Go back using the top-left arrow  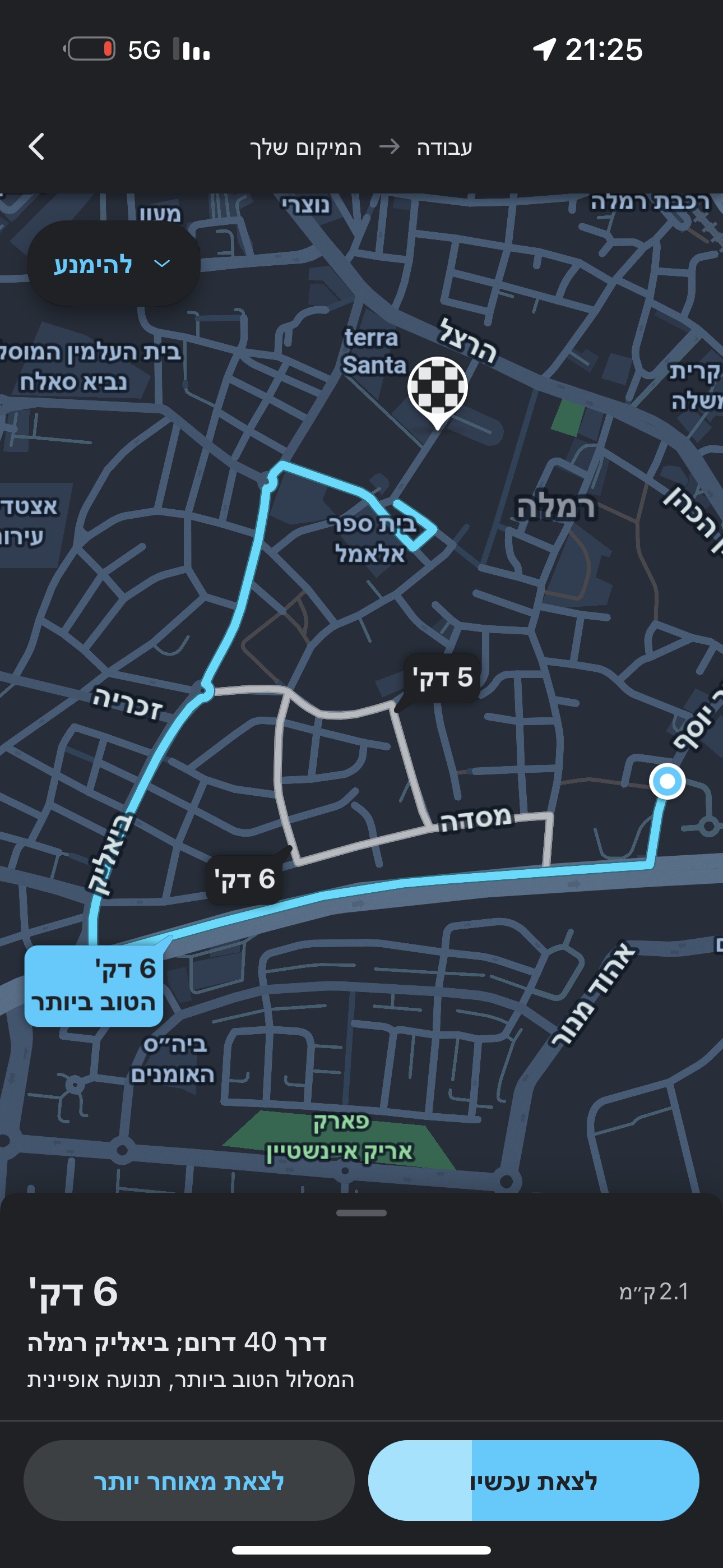click(36, 147)
